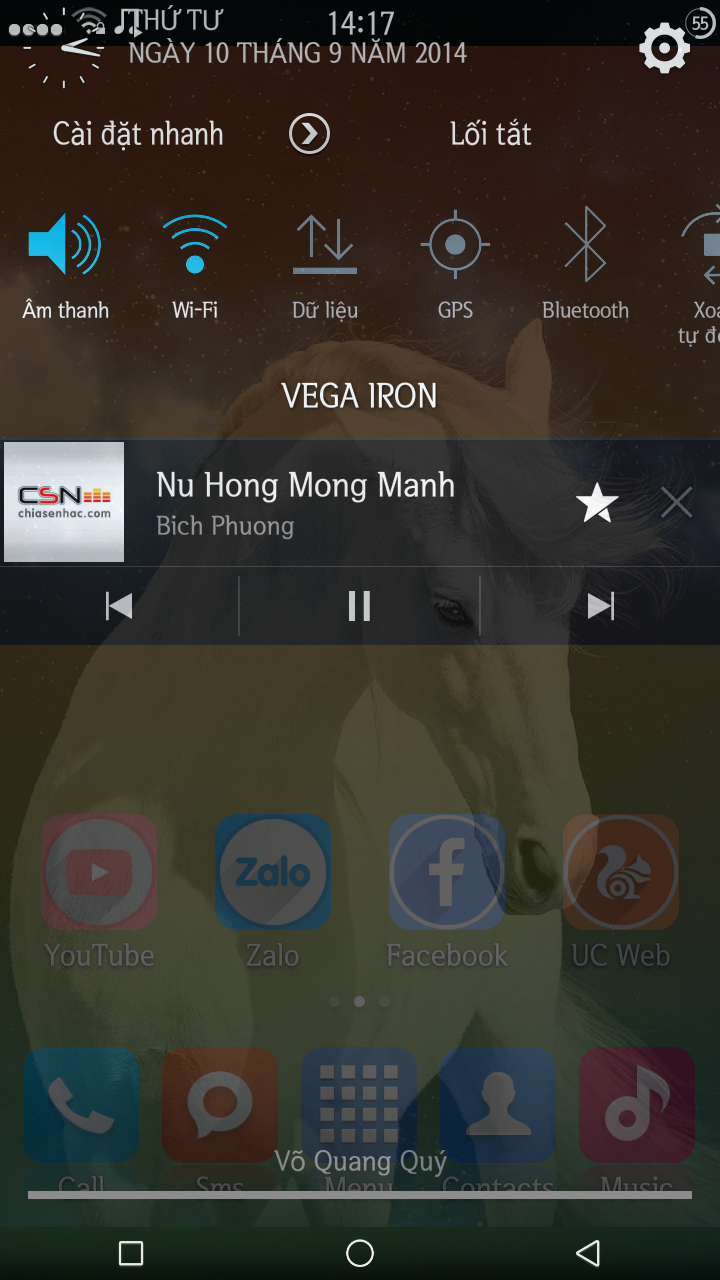Open settings via the gear icon
The height and width of the screenshot is (1280, 720).
click(x=665, y=48)
